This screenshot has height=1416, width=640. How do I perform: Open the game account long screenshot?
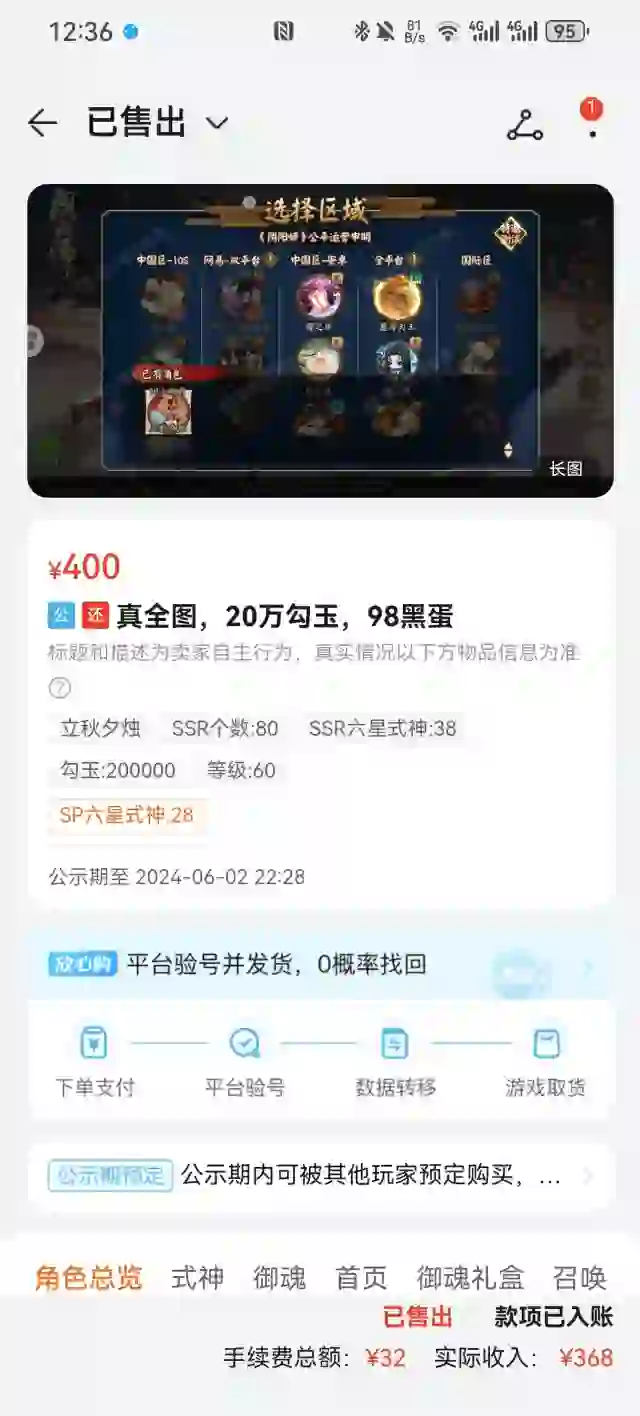point(320,340)
